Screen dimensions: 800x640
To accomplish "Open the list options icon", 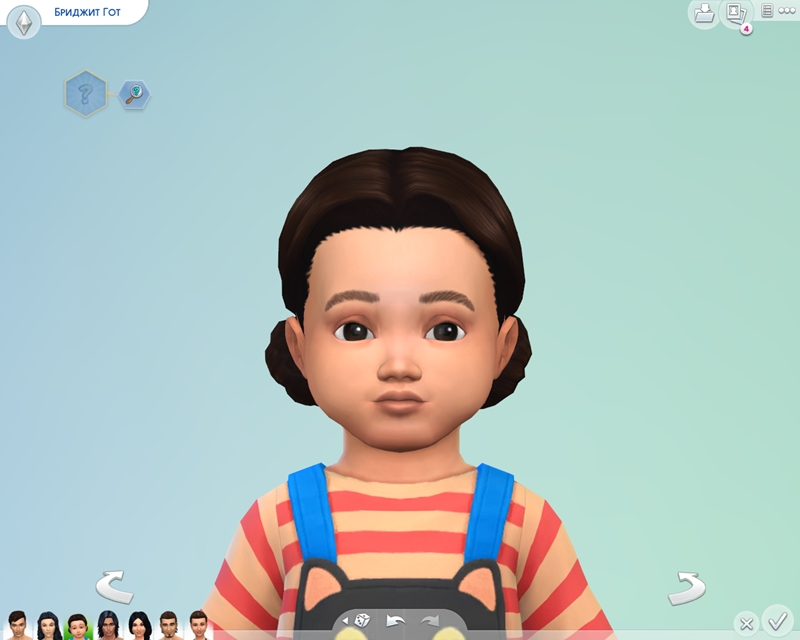I will click(x=767, y=11).
